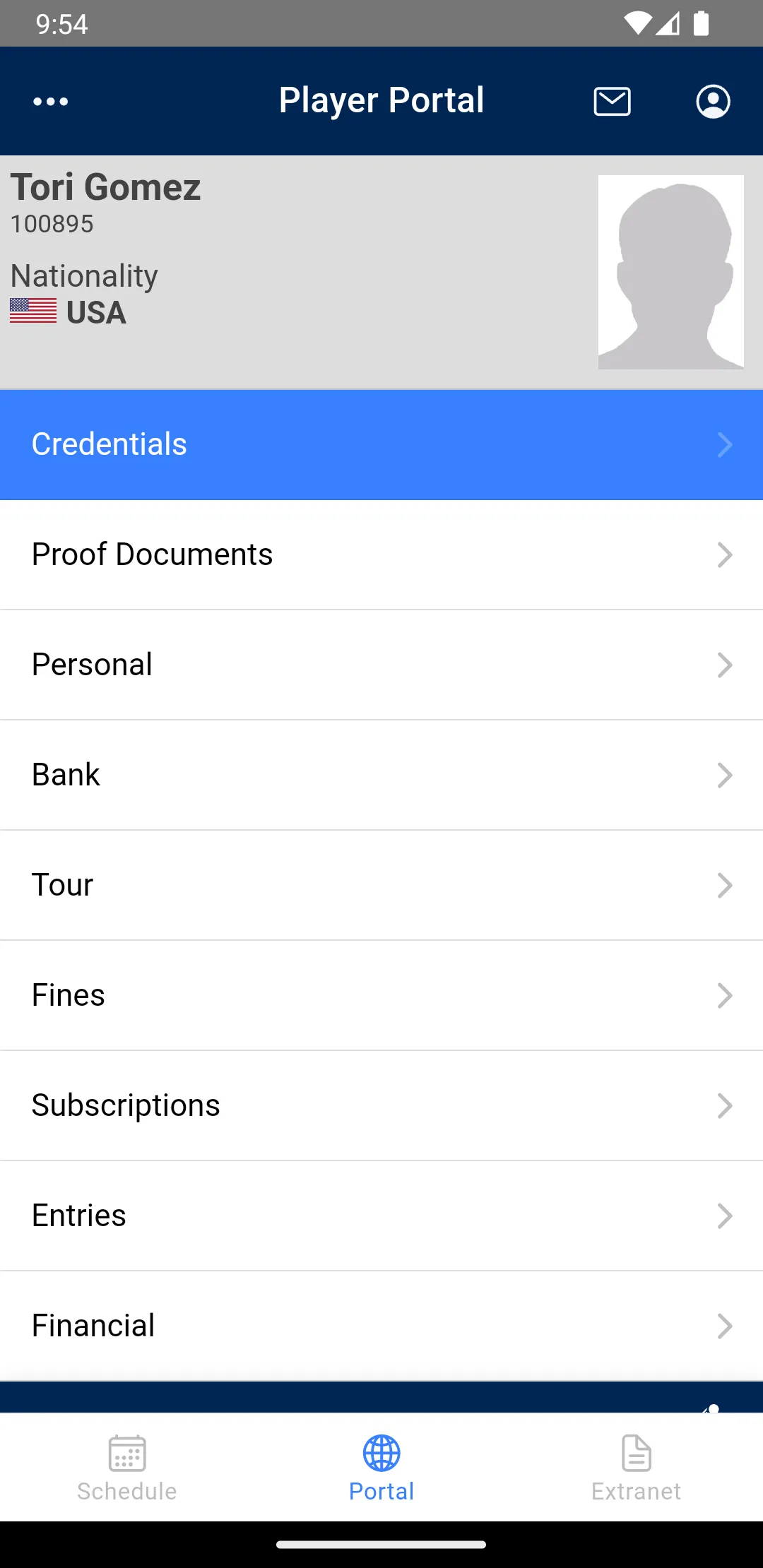Check the Fines row
763x1568 pixels.
381,995
